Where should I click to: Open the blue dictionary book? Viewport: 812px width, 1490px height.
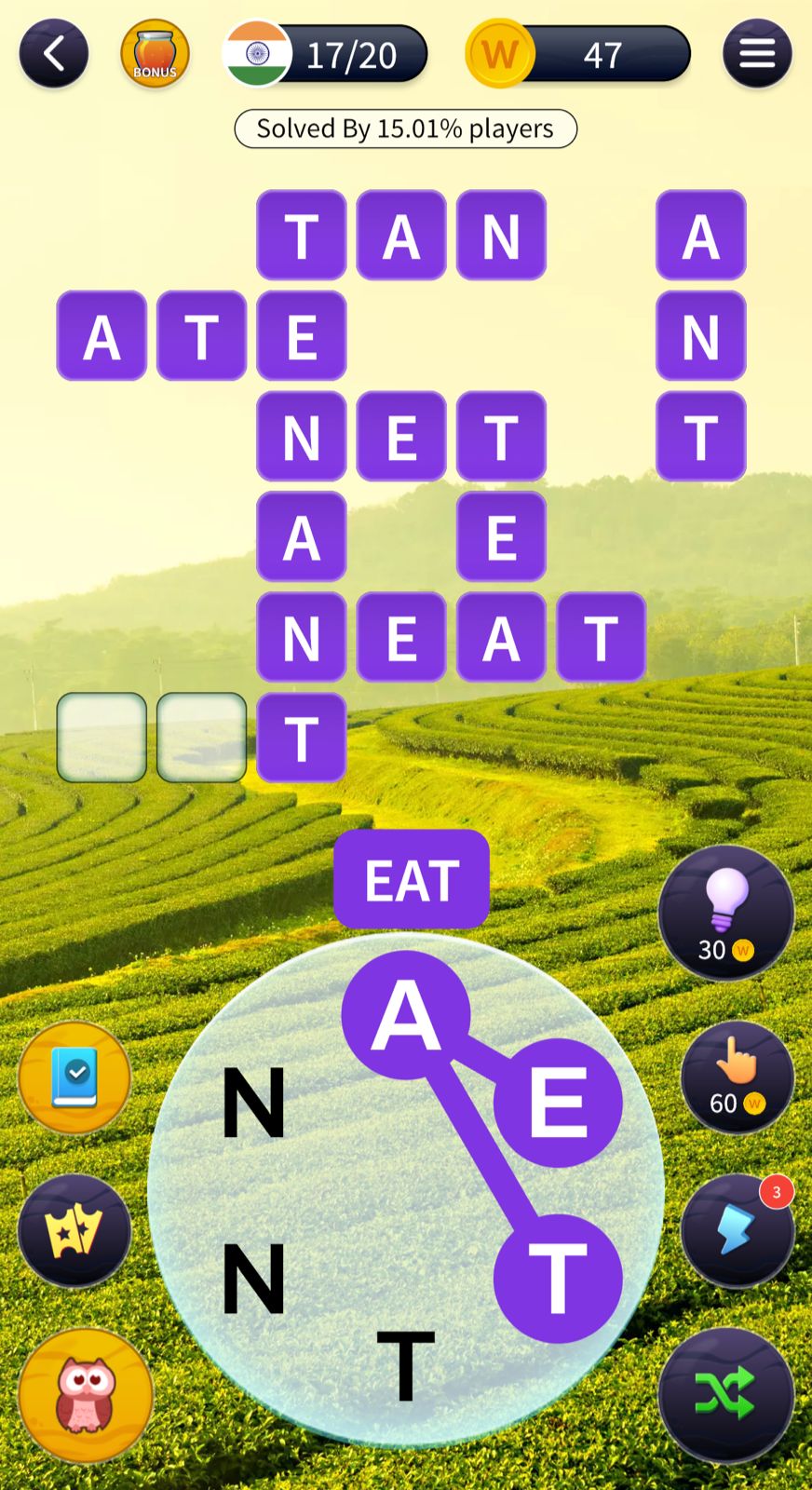74,1077
